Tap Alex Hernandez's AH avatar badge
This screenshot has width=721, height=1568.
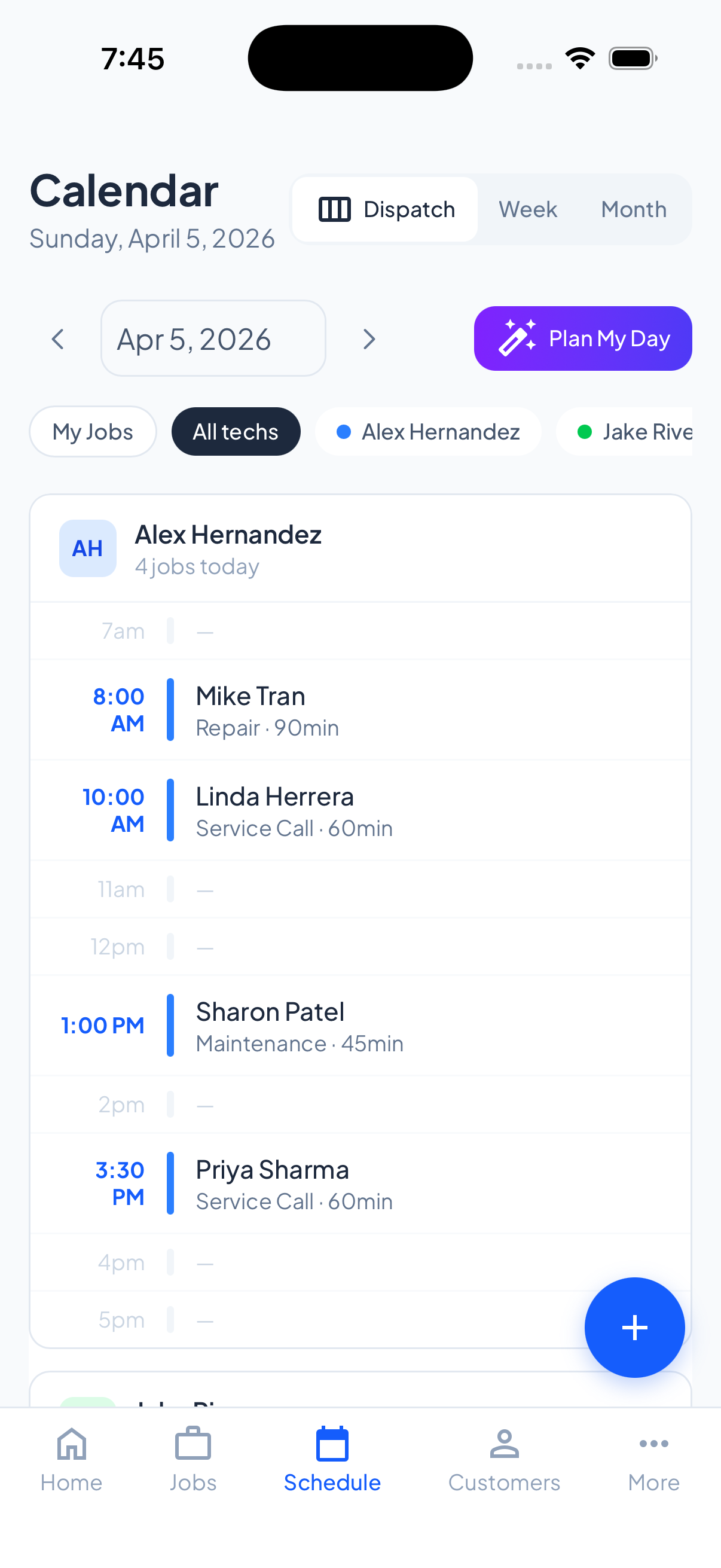87,548
